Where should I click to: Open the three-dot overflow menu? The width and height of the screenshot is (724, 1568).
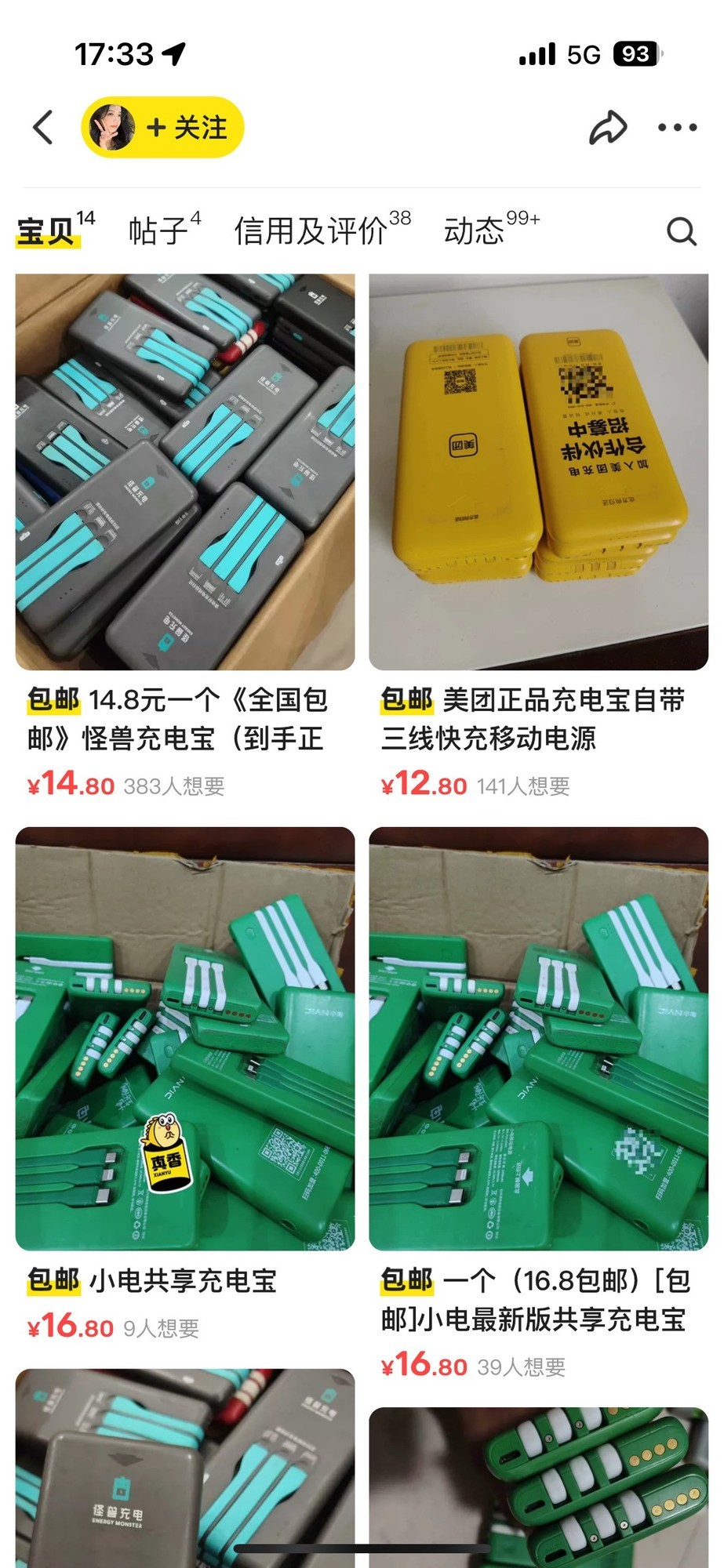(677, 128)
